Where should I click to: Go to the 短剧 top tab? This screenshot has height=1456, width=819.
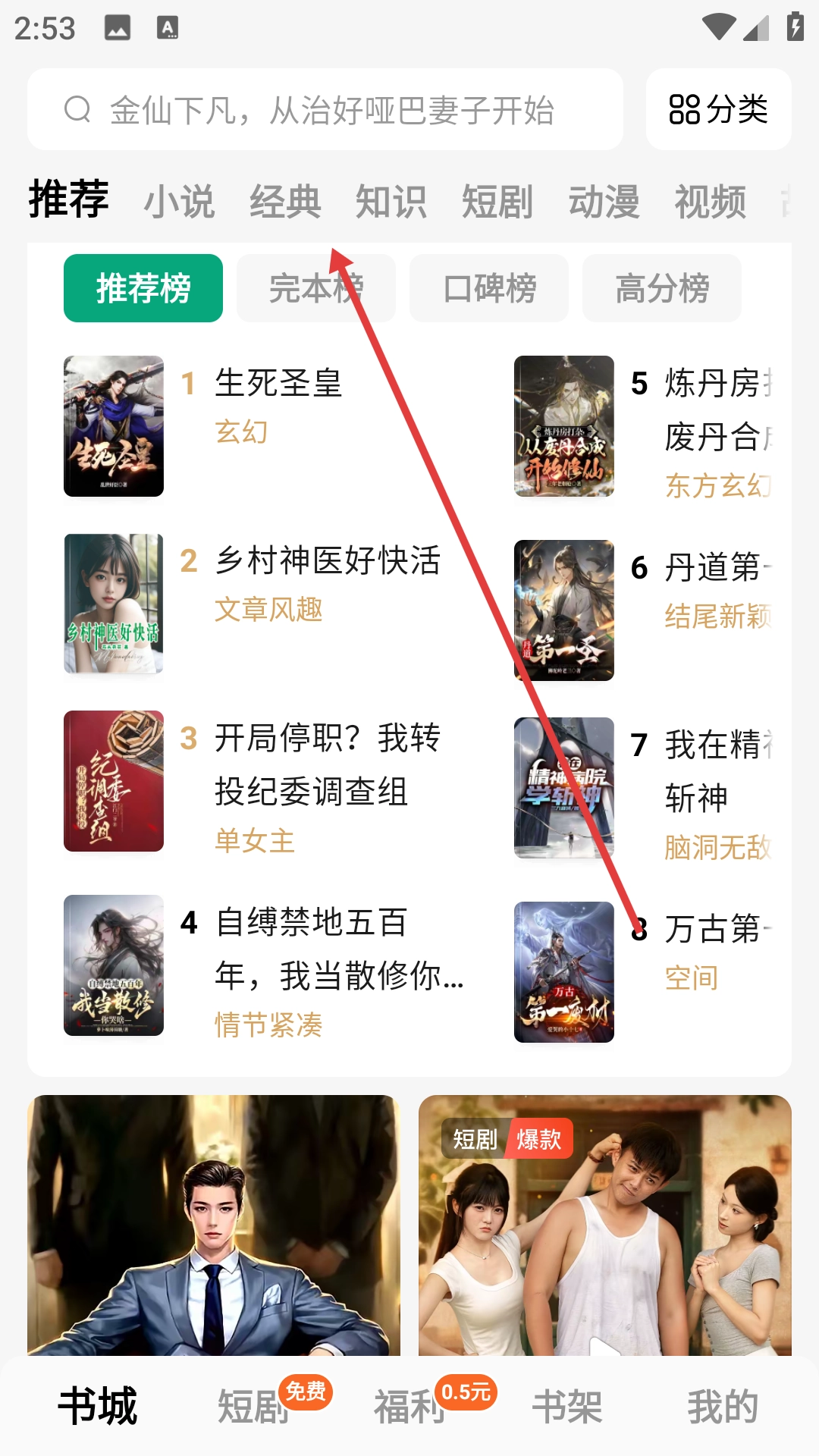[497, 202]
